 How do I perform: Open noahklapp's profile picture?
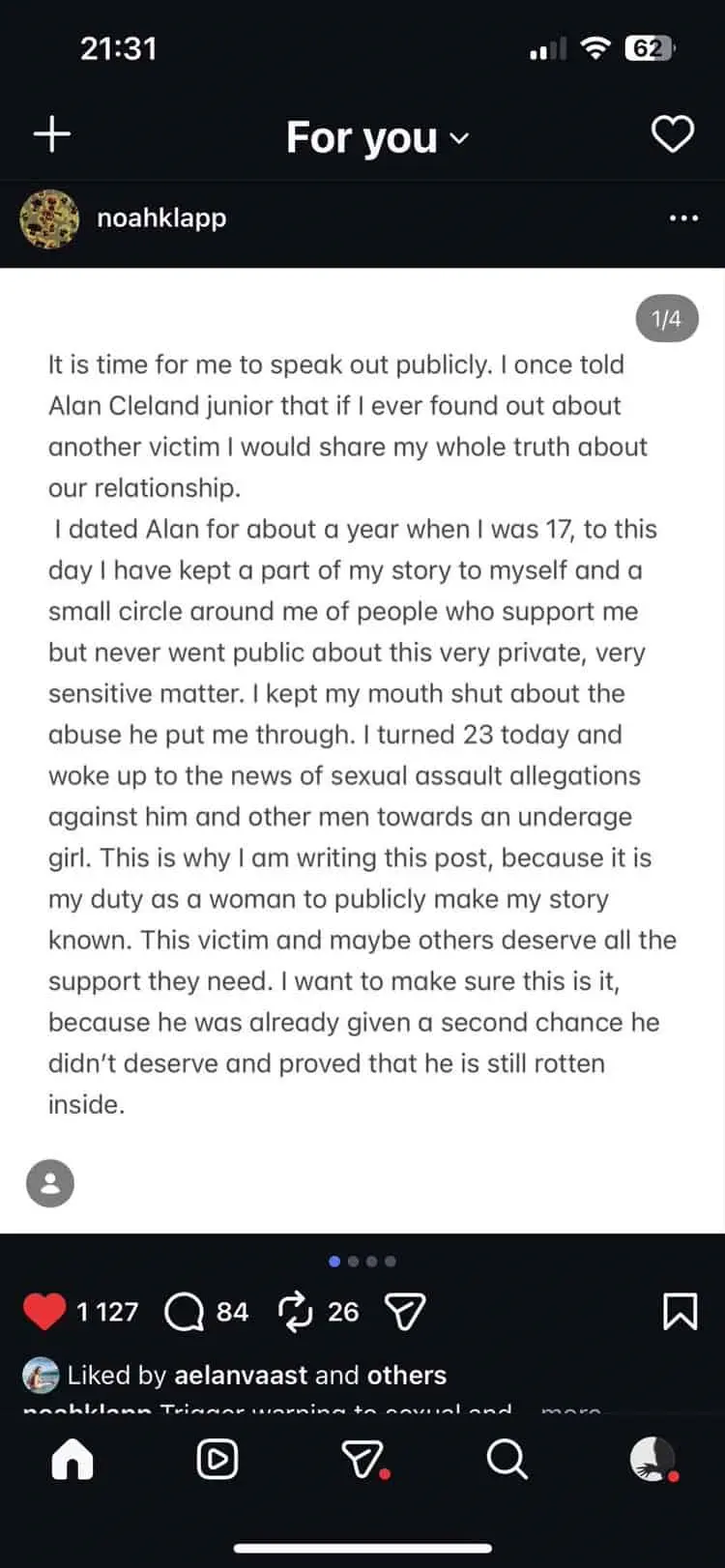[x=49, y=218]
